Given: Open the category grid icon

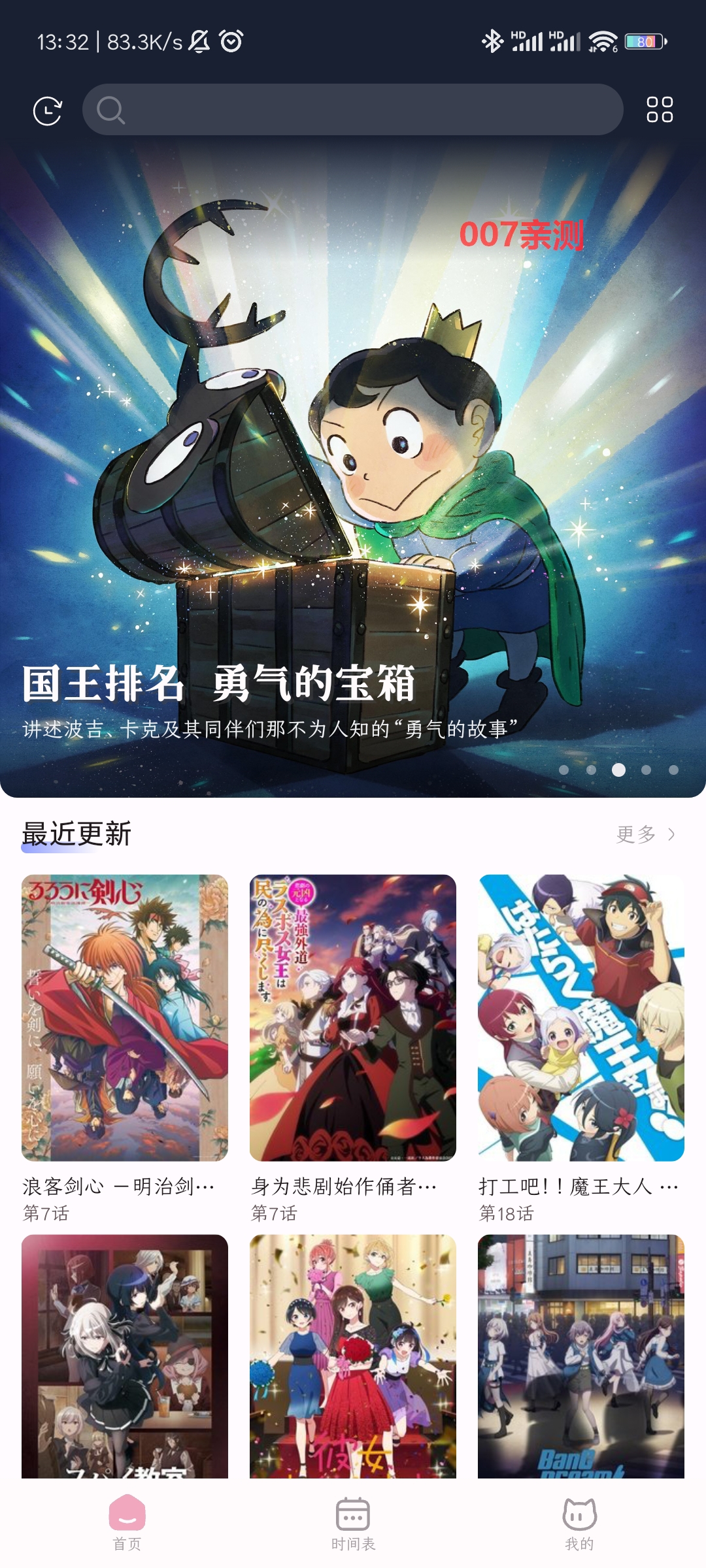Looking at the screenshot, I should tap(659, 110).
